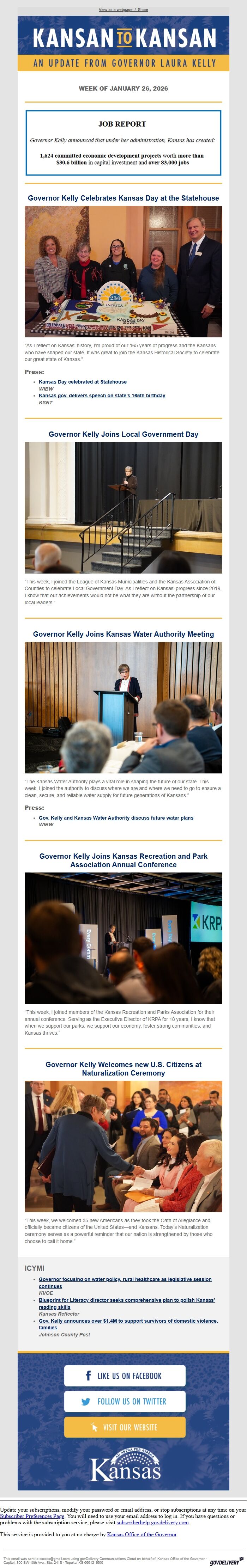Read 'Kansas gov. delivers speech on state's 165th birthday'
The height and width of the screenshot is (1568, 247).
point(102,395)
